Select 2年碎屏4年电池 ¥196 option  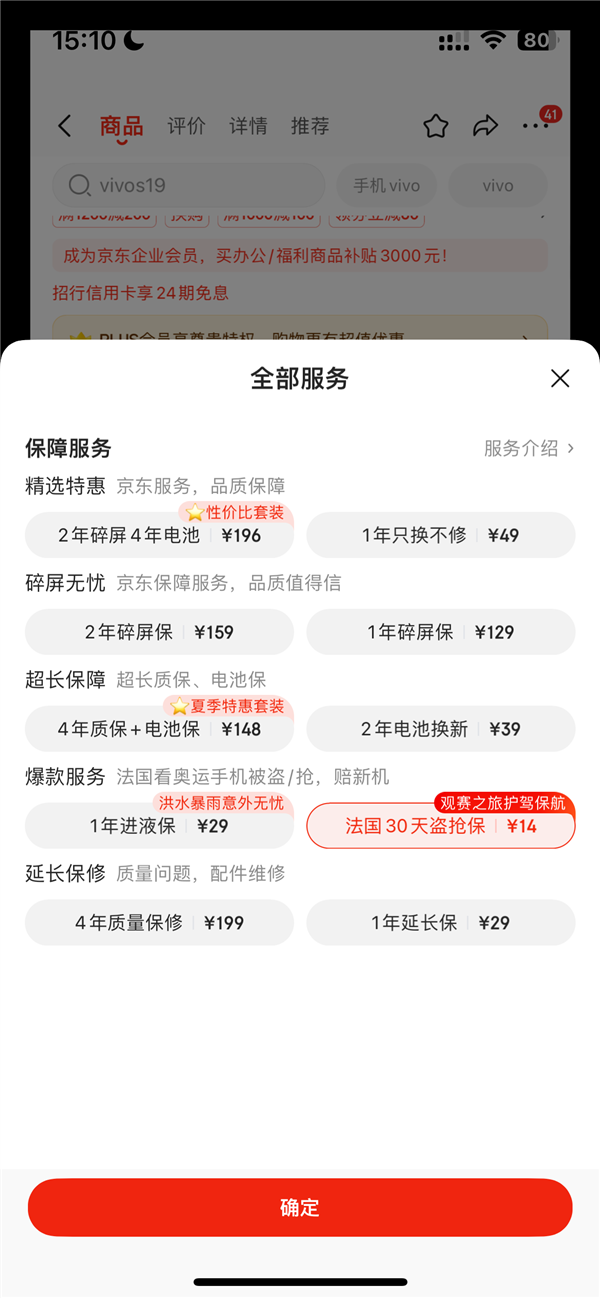point(159,536)
